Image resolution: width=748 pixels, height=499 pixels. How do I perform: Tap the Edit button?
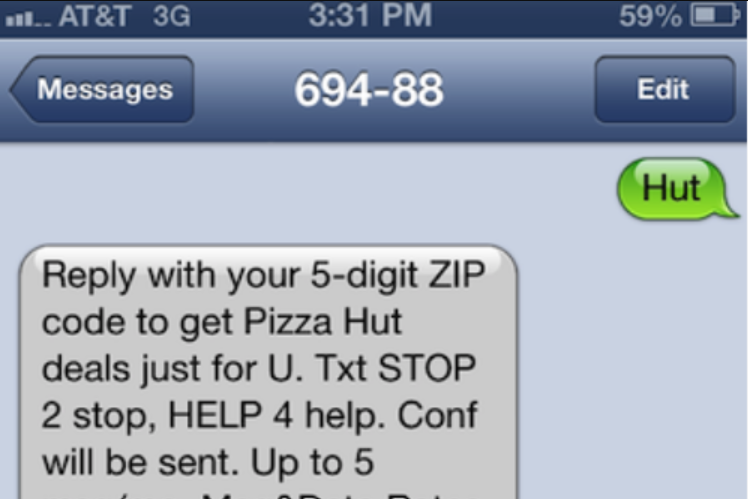click(664, 90)
